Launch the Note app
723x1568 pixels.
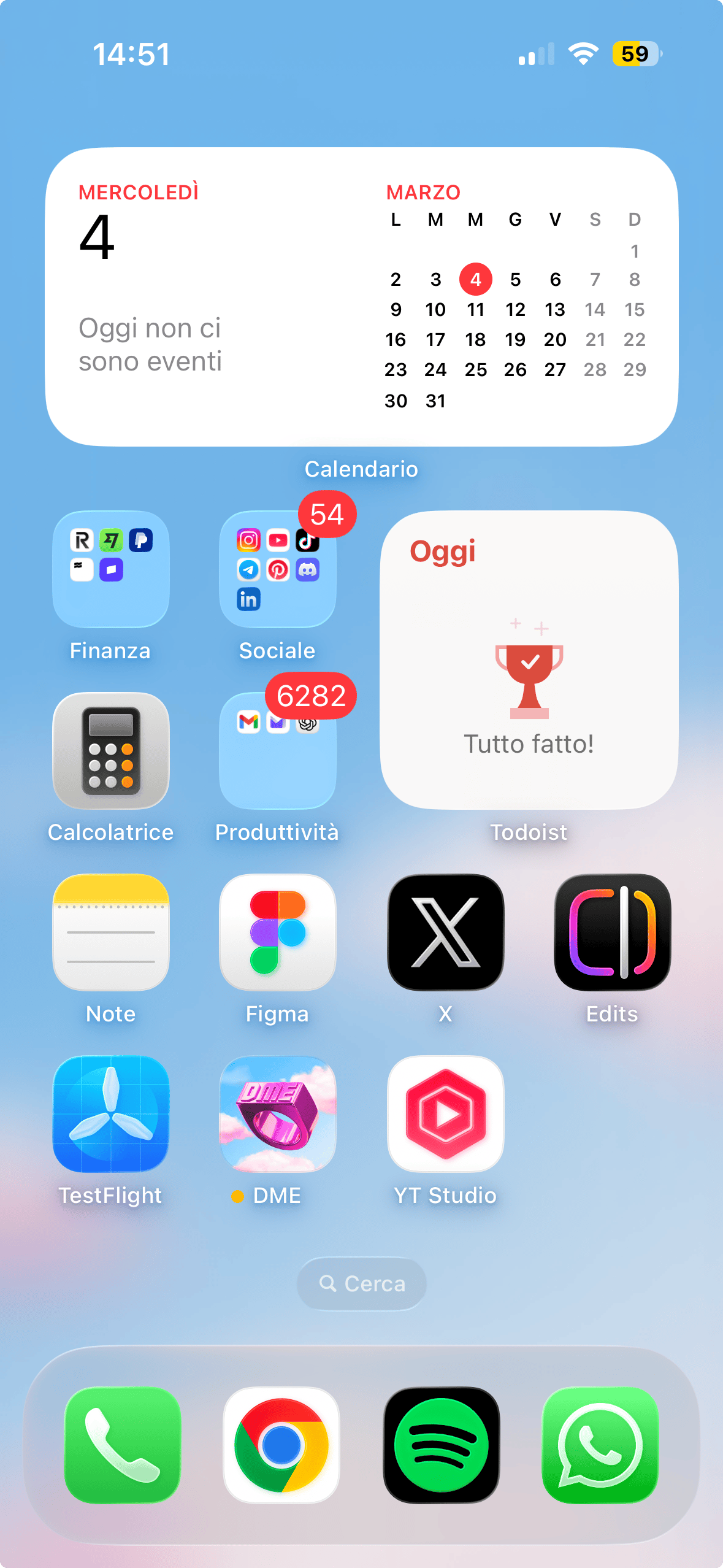click(x=111, y=932)
